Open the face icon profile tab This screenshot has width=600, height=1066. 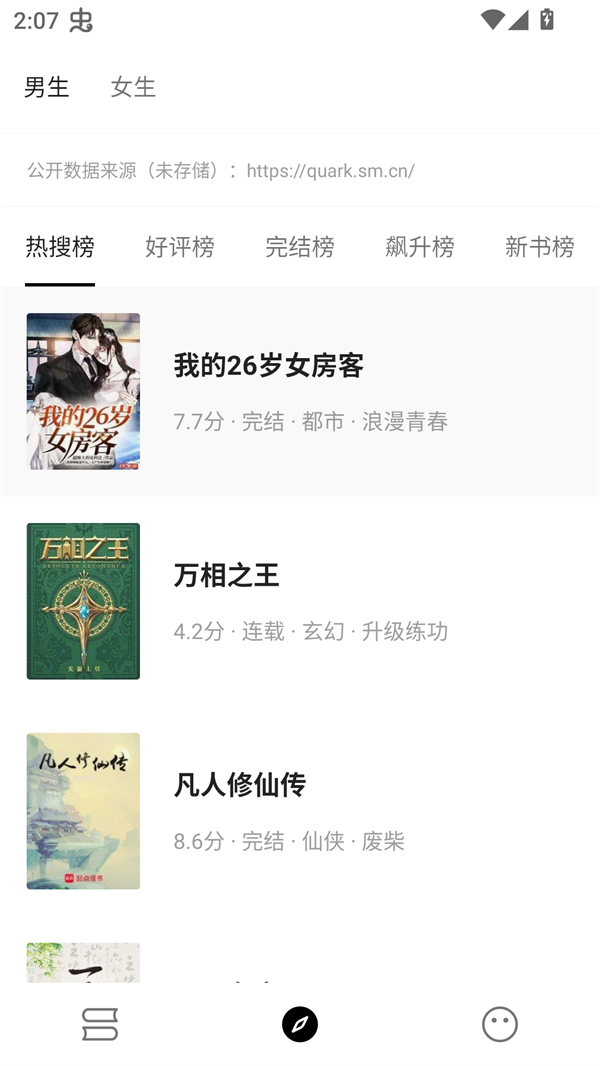click(500, 1024)
